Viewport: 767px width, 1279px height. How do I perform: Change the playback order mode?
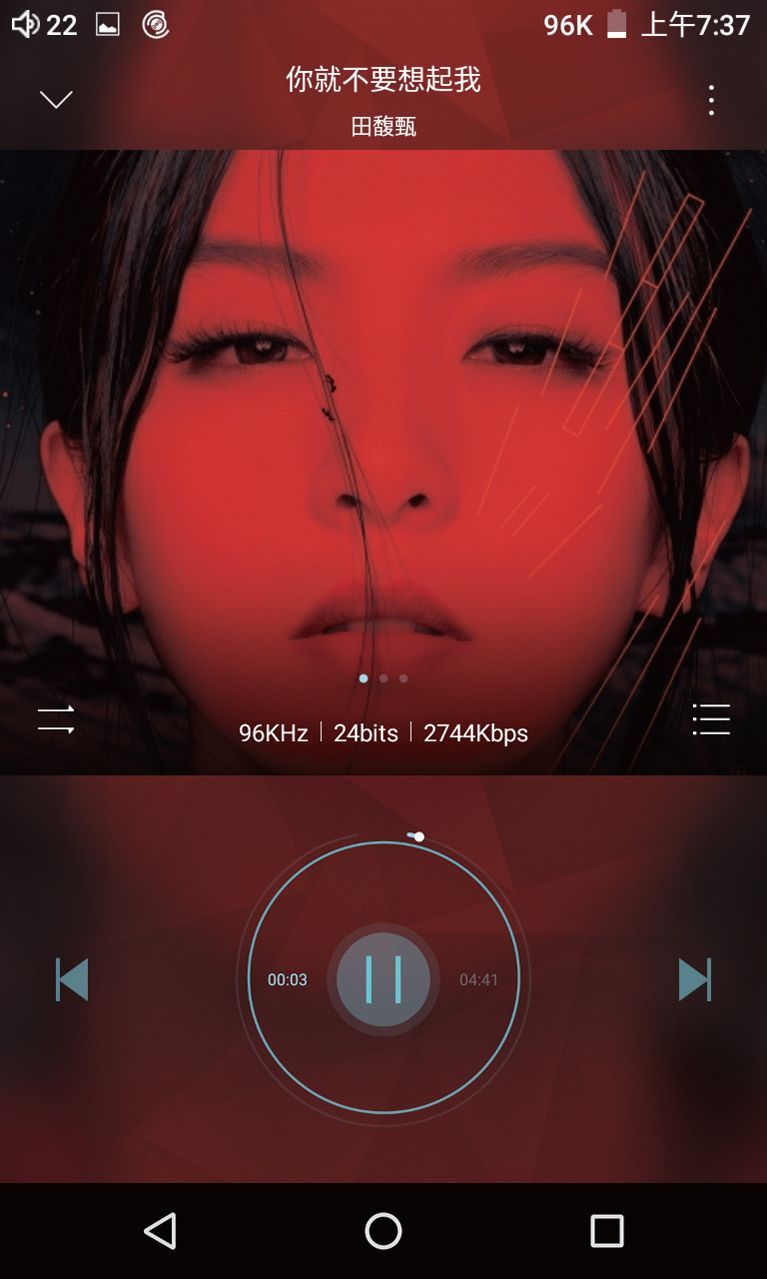tap(56, 719)
